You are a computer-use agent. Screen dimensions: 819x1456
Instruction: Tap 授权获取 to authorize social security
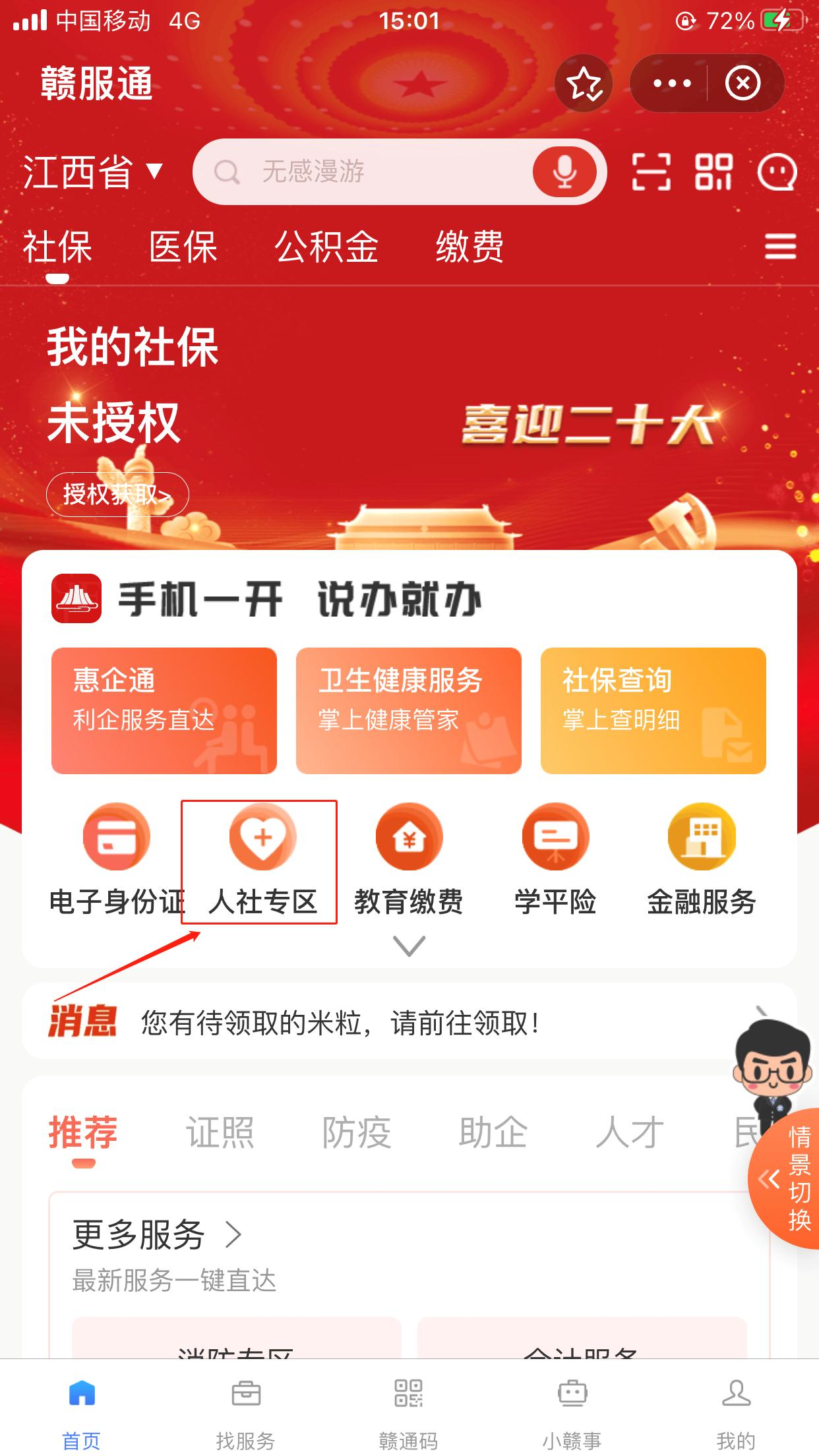[117, 494]
